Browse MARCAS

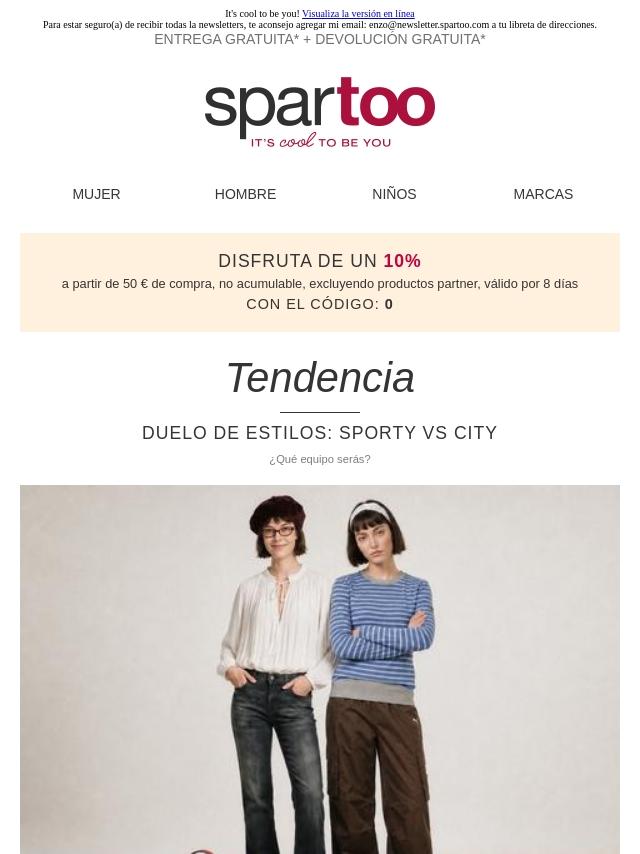pos(543,194)
